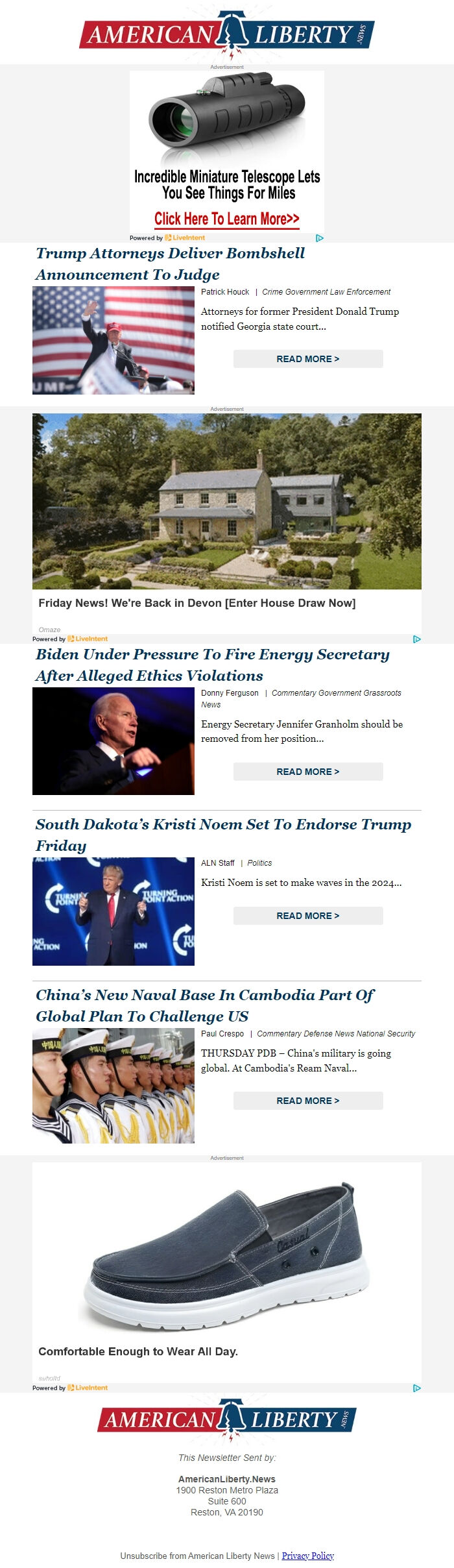The image size is (454, 1568).
Task: Open the Privacy Policy link
Action: (x=307, y=1556)
